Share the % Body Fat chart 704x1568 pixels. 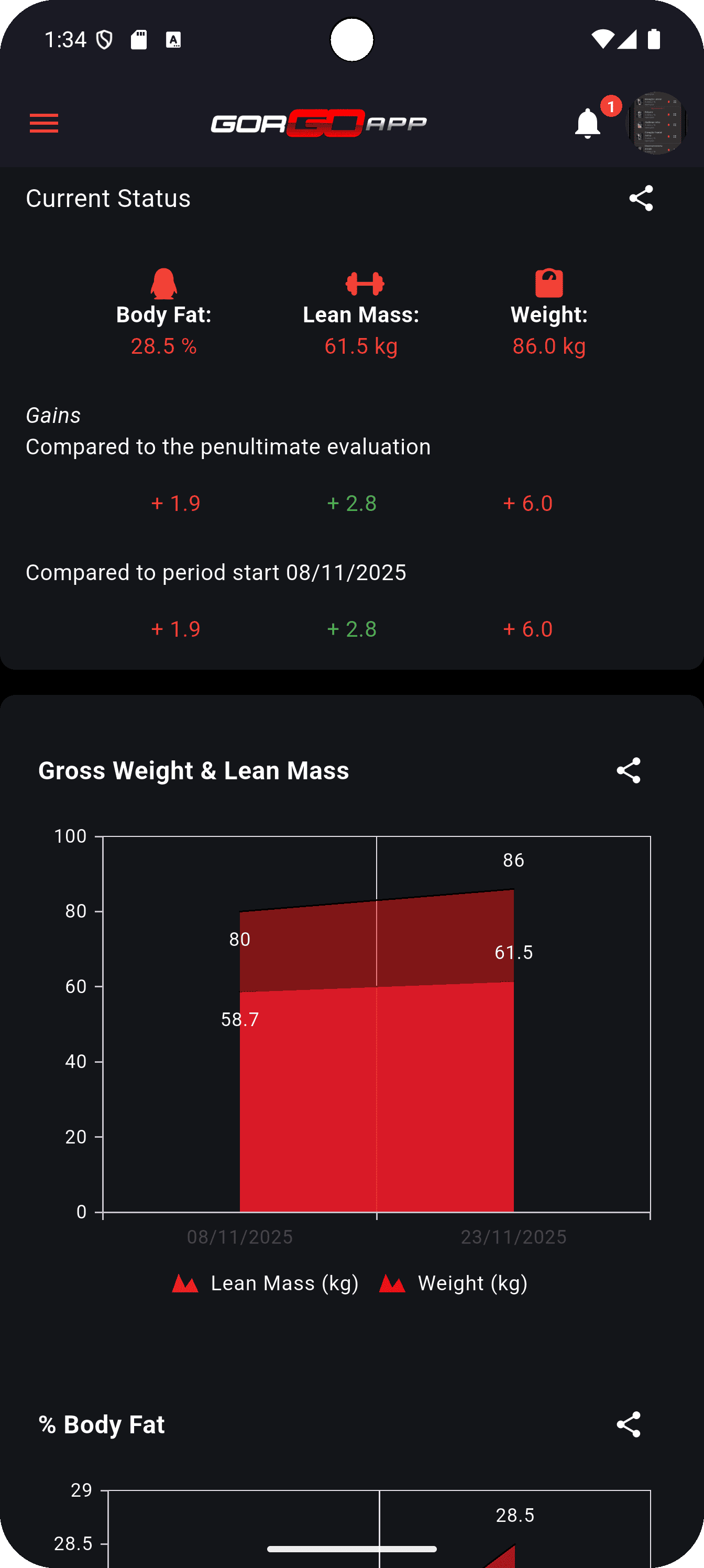pos(628,1424)
